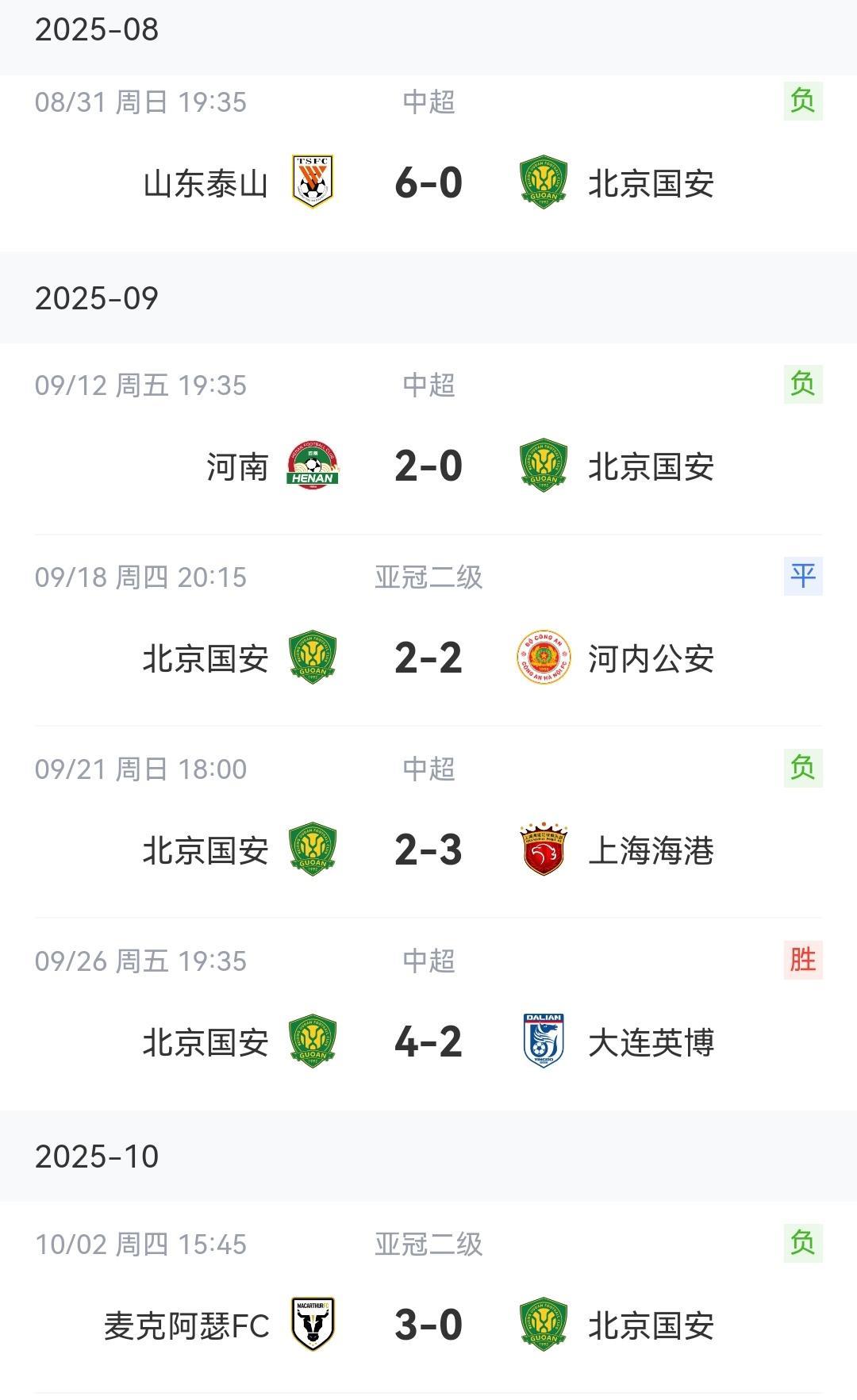View the 10/02 麦克阿瑟FC vs 北京国安 match
Viewport: 857px width, 1400px height.
coord(428,1325)
